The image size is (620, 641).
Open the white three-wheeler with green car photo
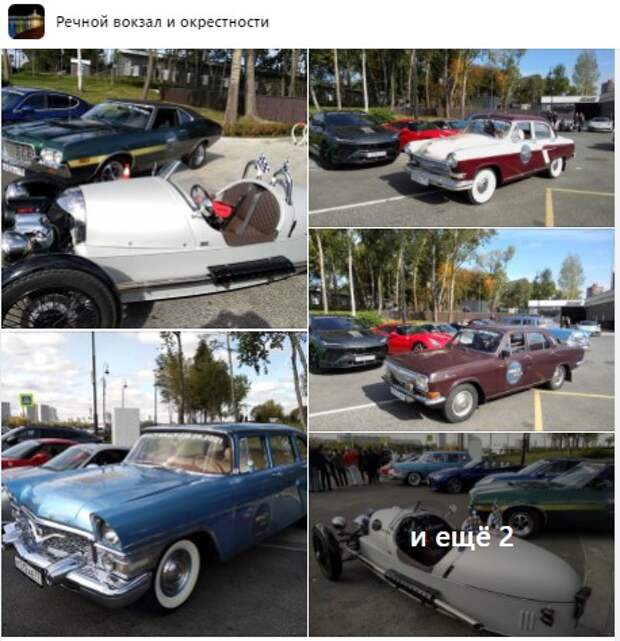(154, 188)
